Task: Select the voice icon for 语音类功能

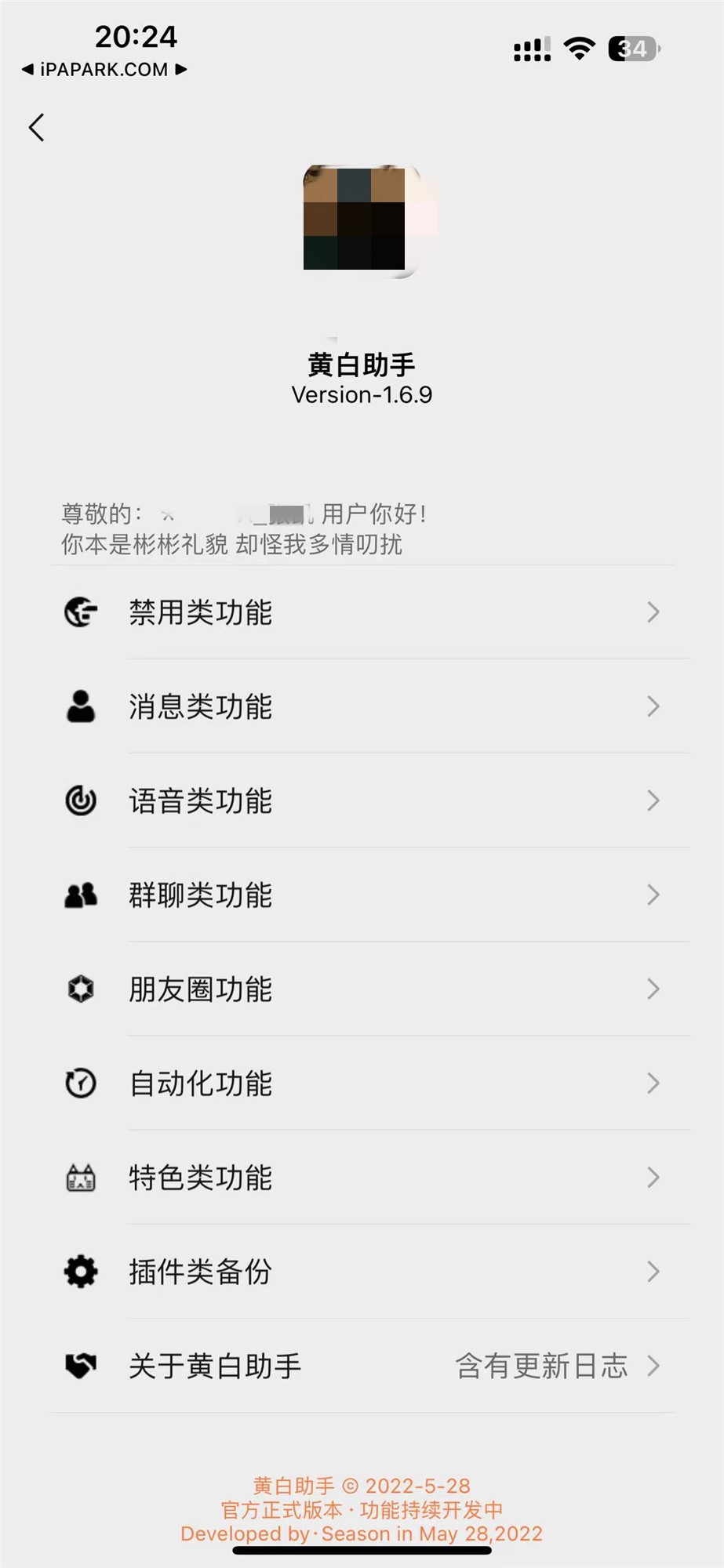Action: point(80,800)
